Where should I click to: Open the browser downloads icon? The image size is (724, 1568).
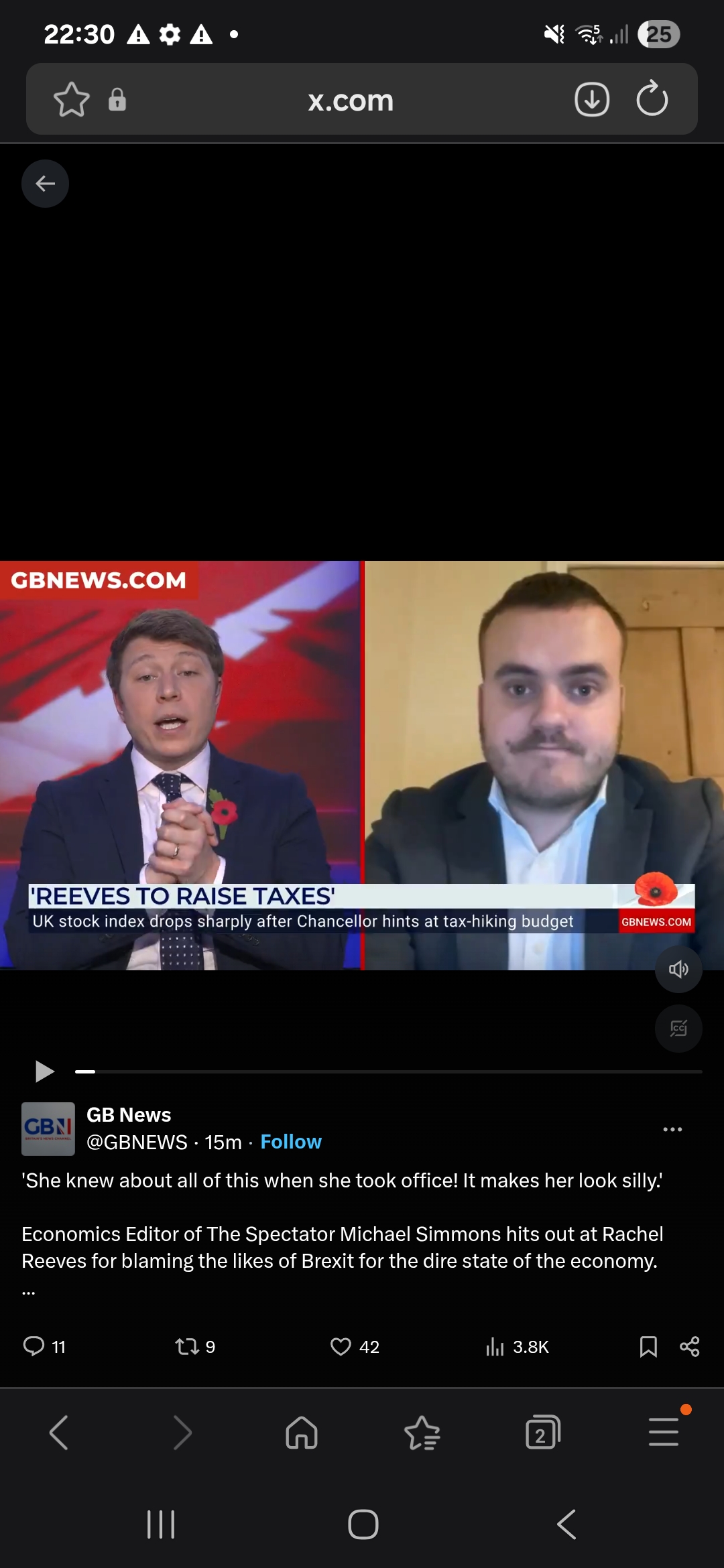pos(592,100)
